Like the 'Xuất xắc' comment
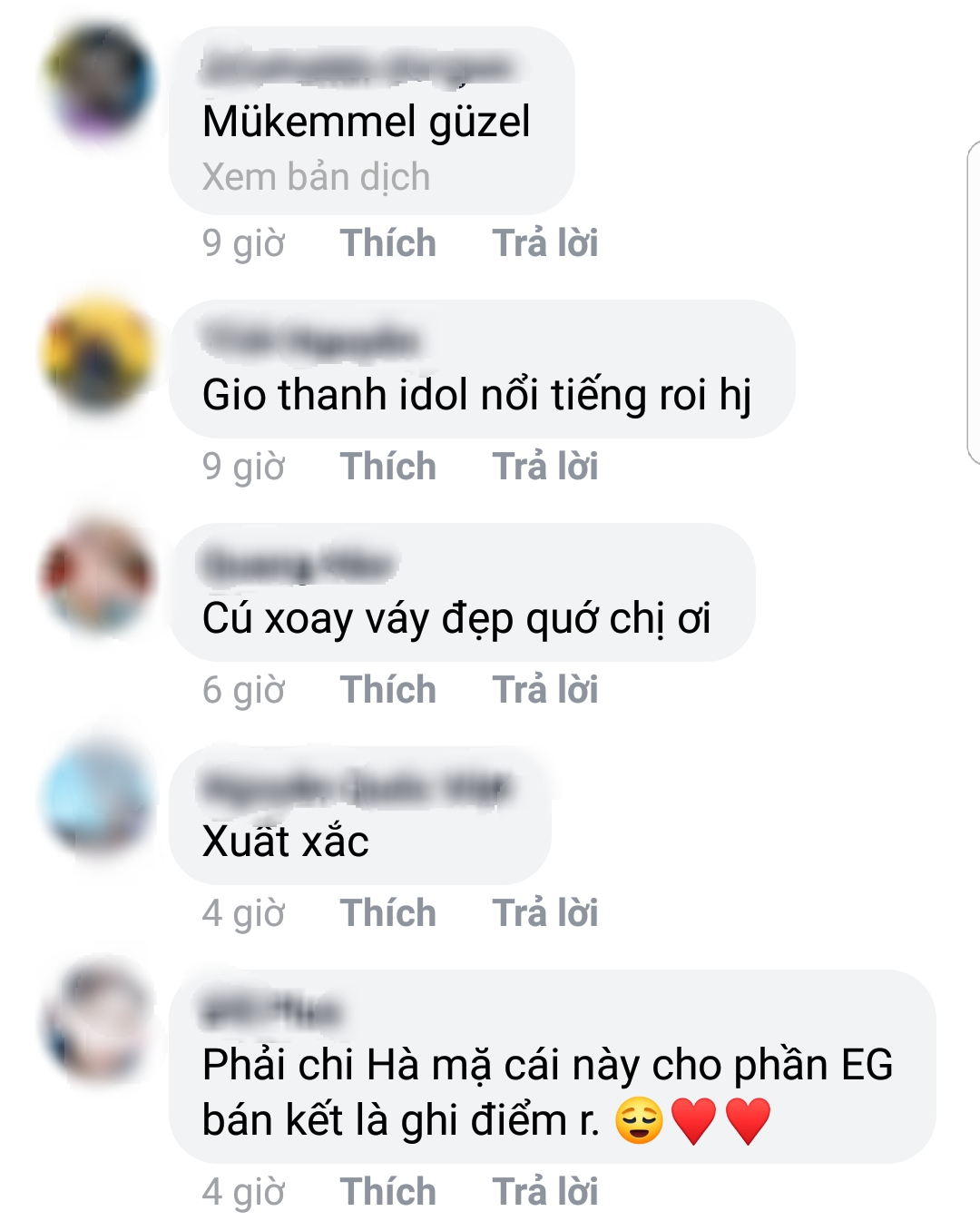The height and width of the screenshot is (1221, 980). pyautogui.click(x=387, y=913)
